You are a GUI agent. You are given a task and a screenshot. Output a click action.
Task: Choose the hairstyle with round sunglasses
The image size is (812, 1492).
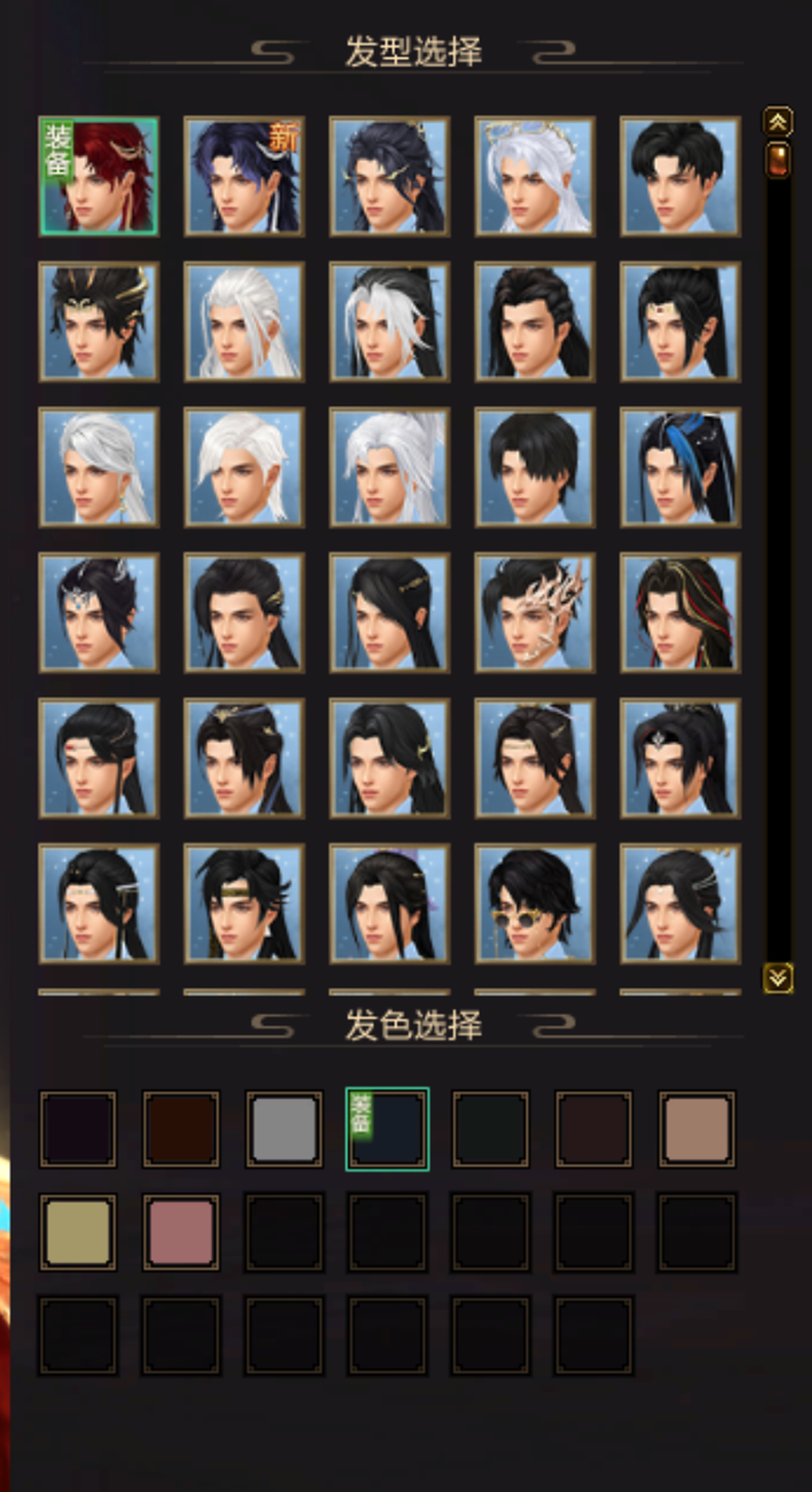click(x=535, y=903)
